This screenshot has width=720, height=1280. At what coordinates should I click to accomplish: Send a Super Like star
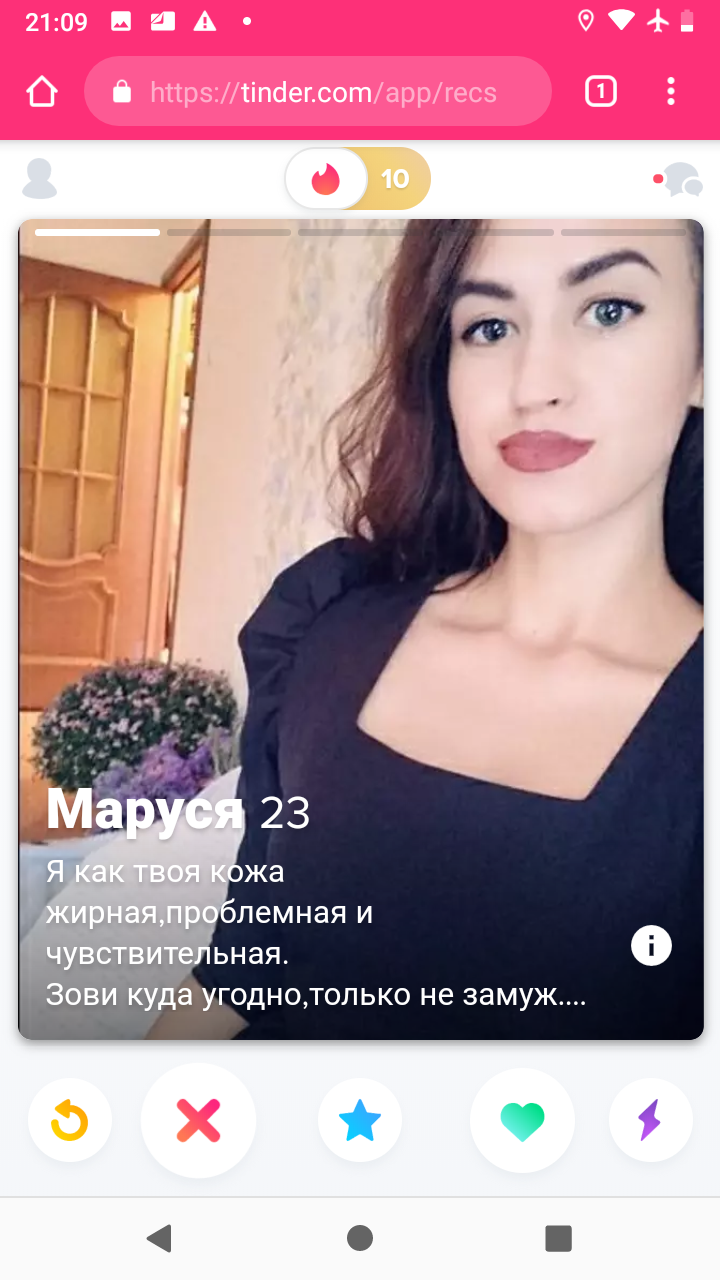pyautogui.click(x=360, y=1120)
